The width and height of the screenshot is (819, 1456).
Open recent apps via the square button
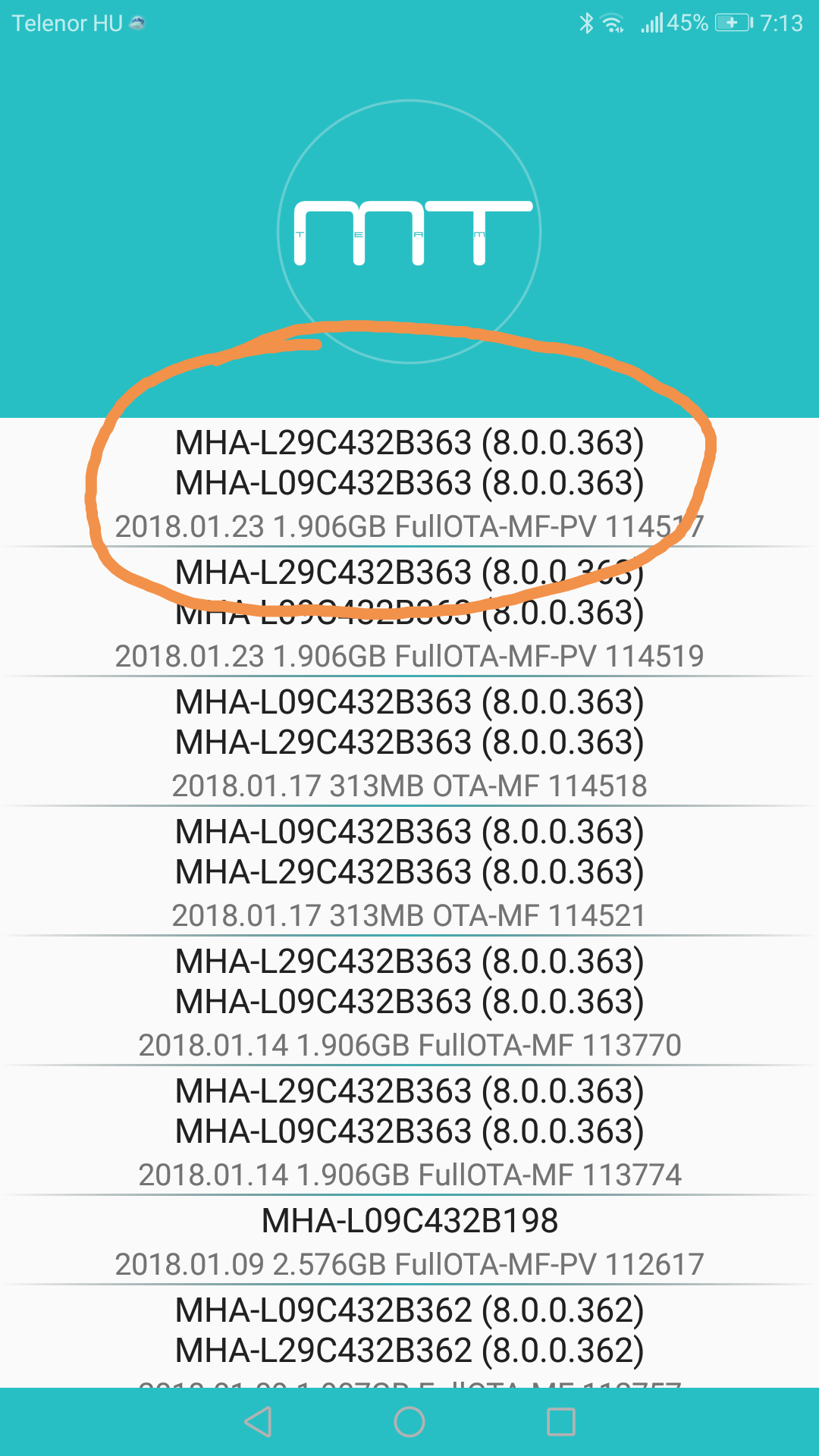[x=561, y=1422]
